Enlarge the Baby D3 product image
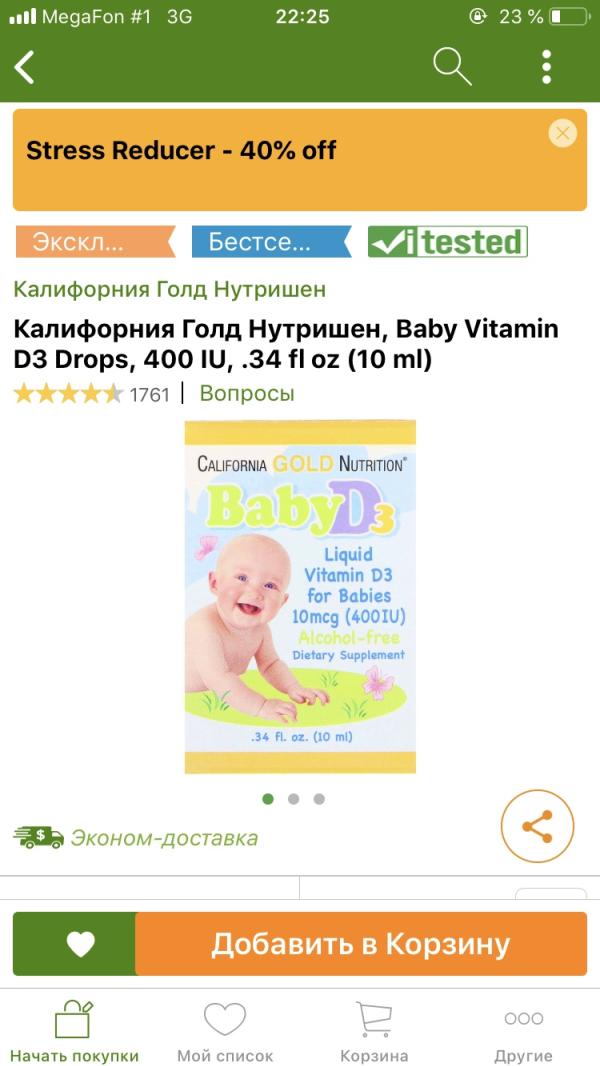This screenshot has width=600, height=1066. (300, 597)
